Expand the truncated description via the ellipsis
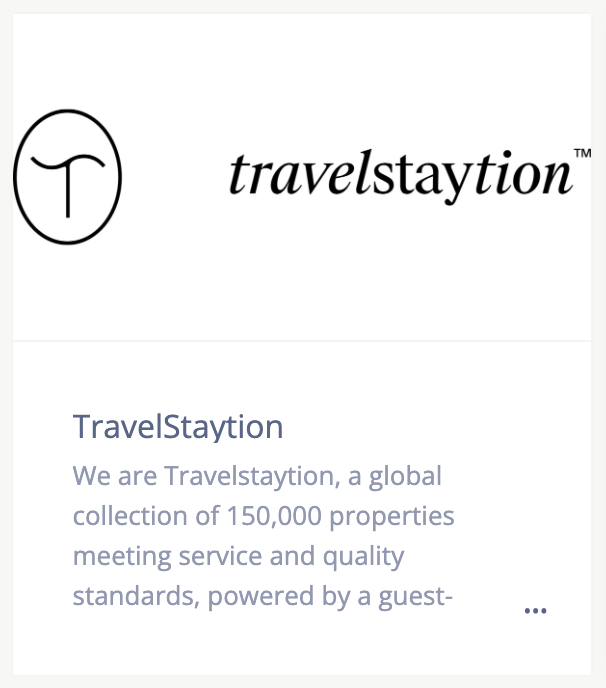The width and height of the screenshot is (606, 688). [x=535, y=610]
